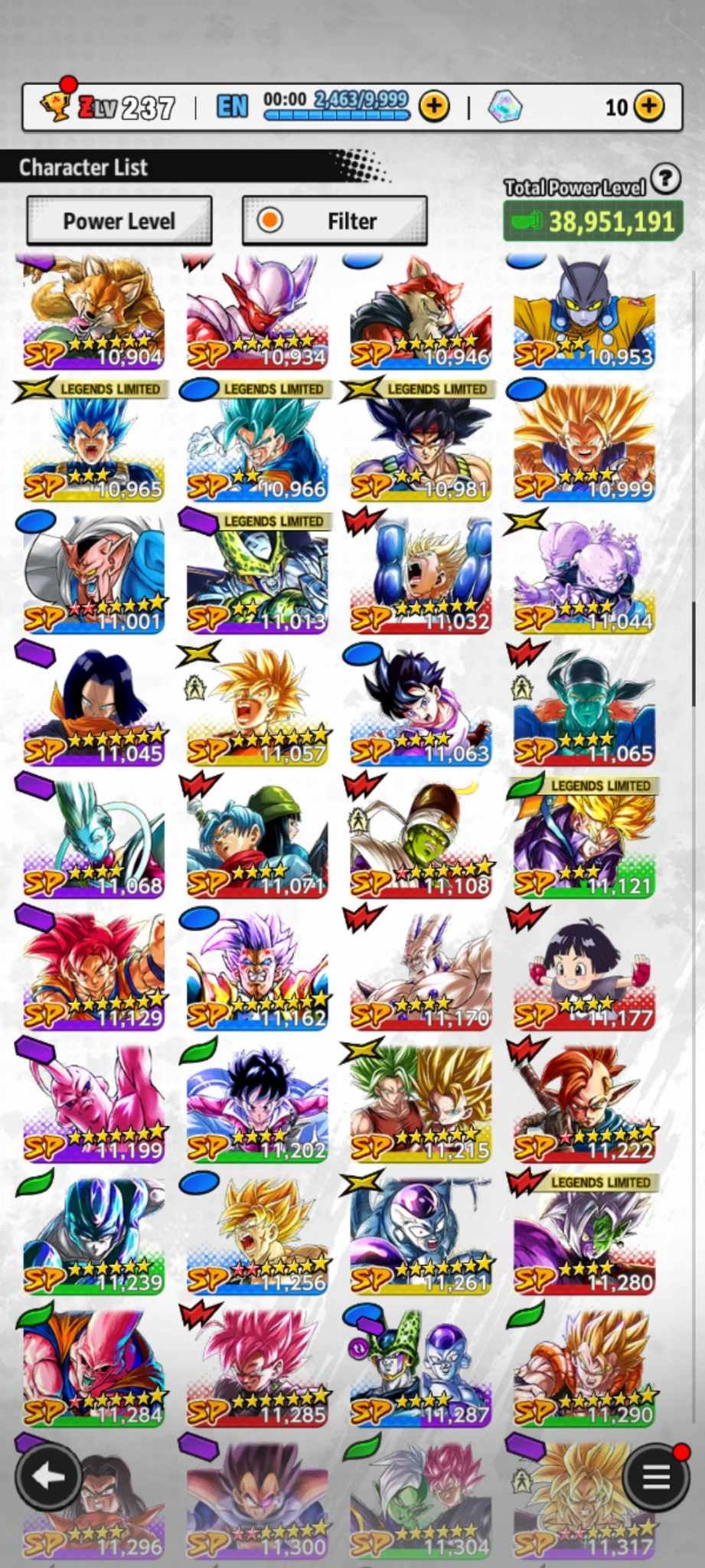View character with power 11,215
The image size is (705, 1568).
(420, 1105)
